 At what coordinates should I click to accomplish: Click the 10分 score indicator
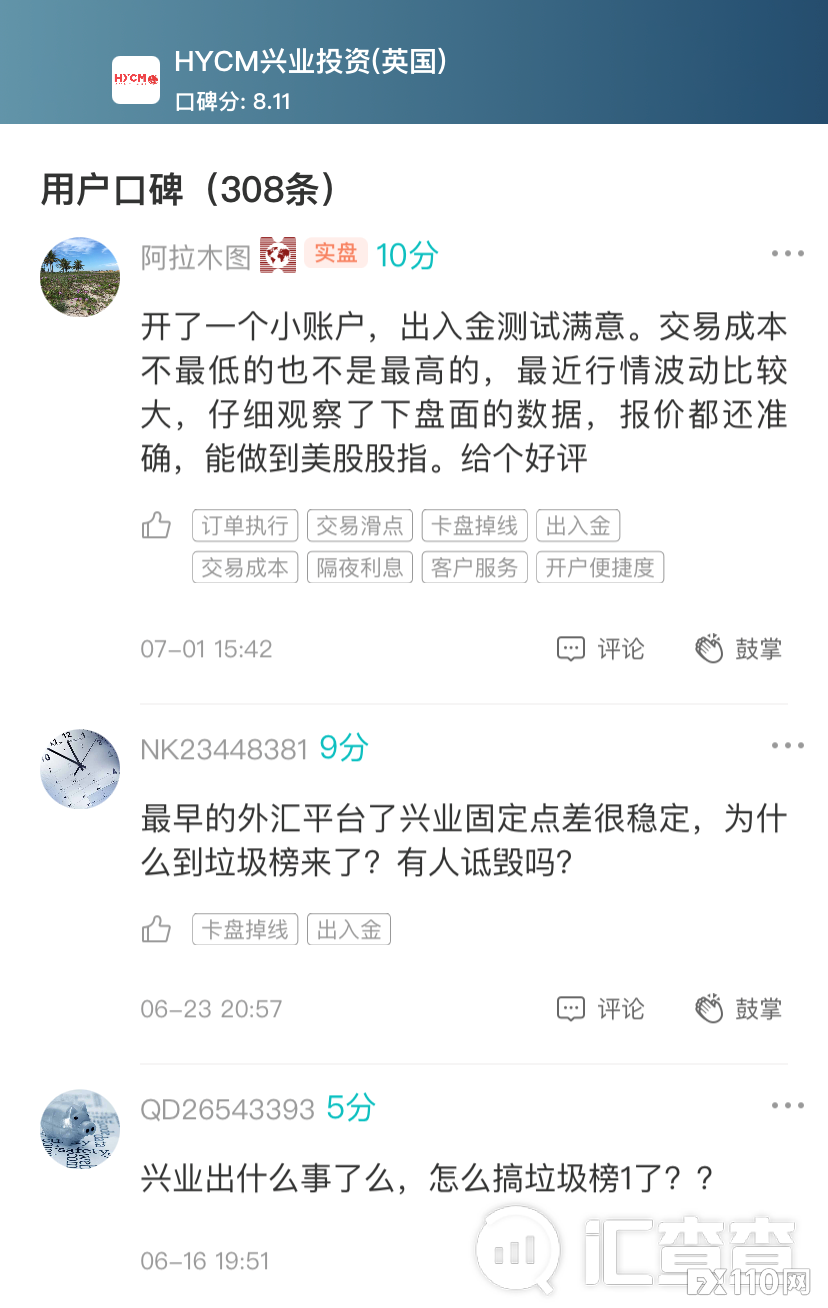(x=407, y=255)
